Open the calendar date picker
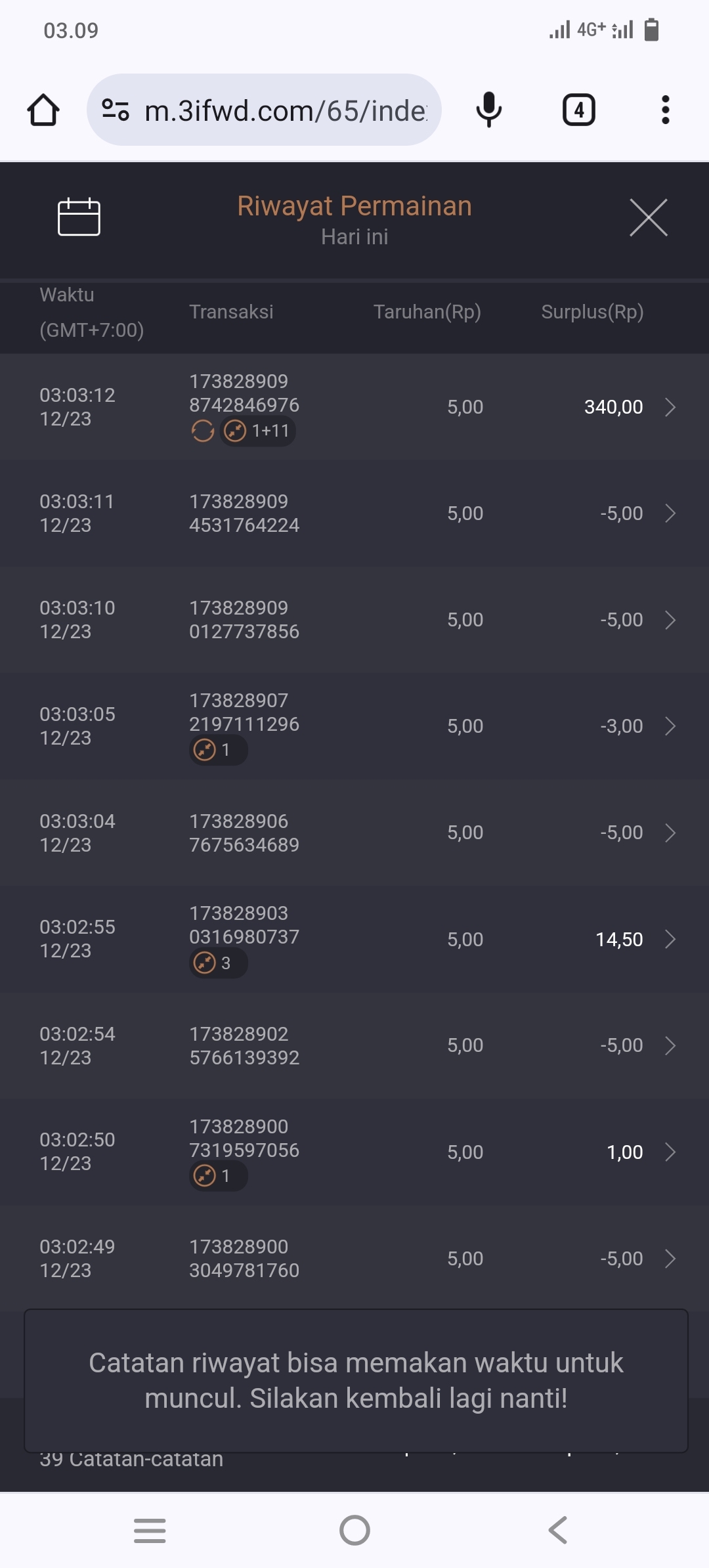The height and width of the screenshot is (1568, 709). 79,217
